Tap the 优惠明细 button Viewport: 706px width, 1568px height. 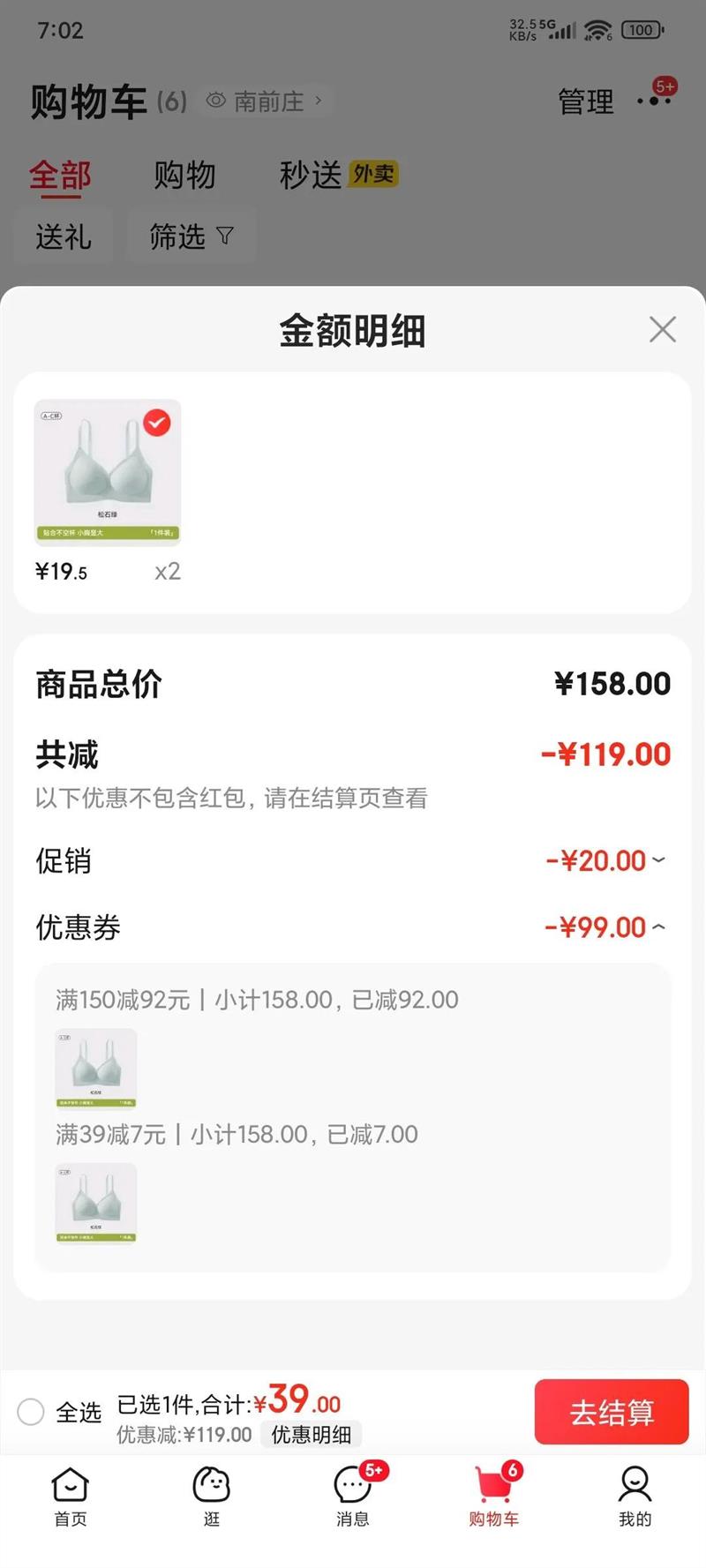pyautogui.click(x=311, y=1435)
